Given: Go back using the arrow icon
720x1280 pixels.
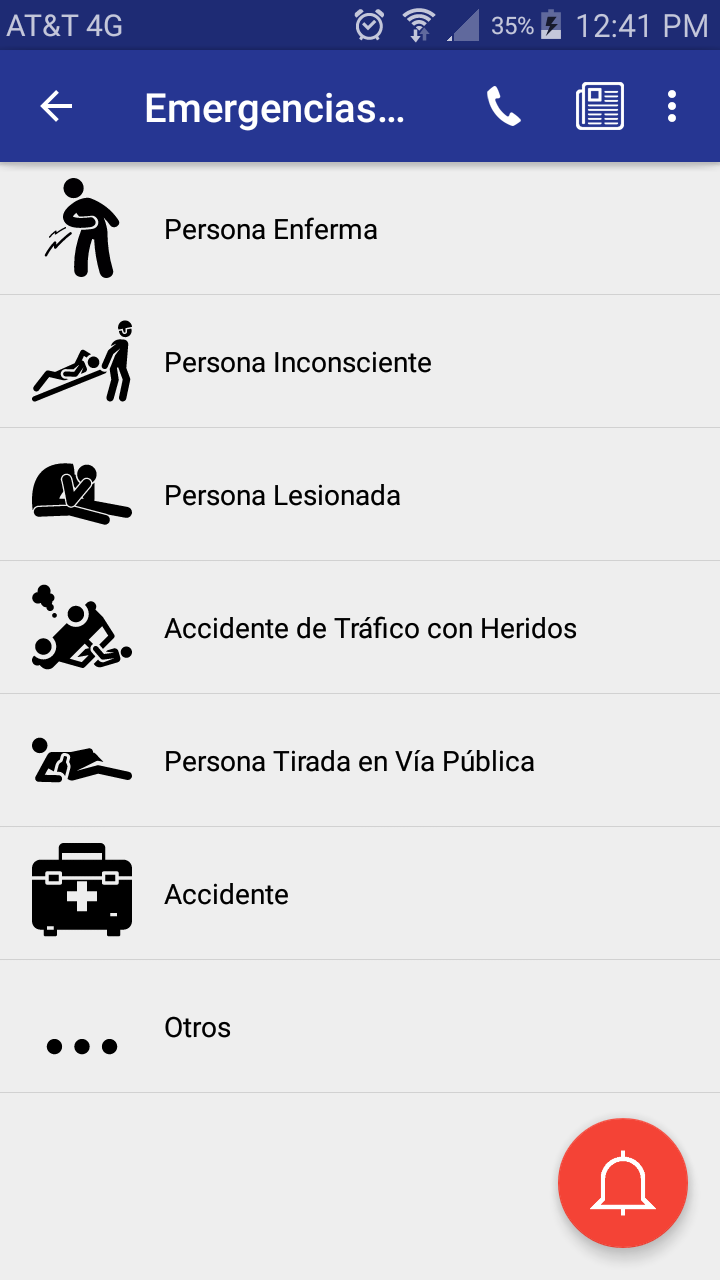Looking at the screenshot, I should click(56, 107).
